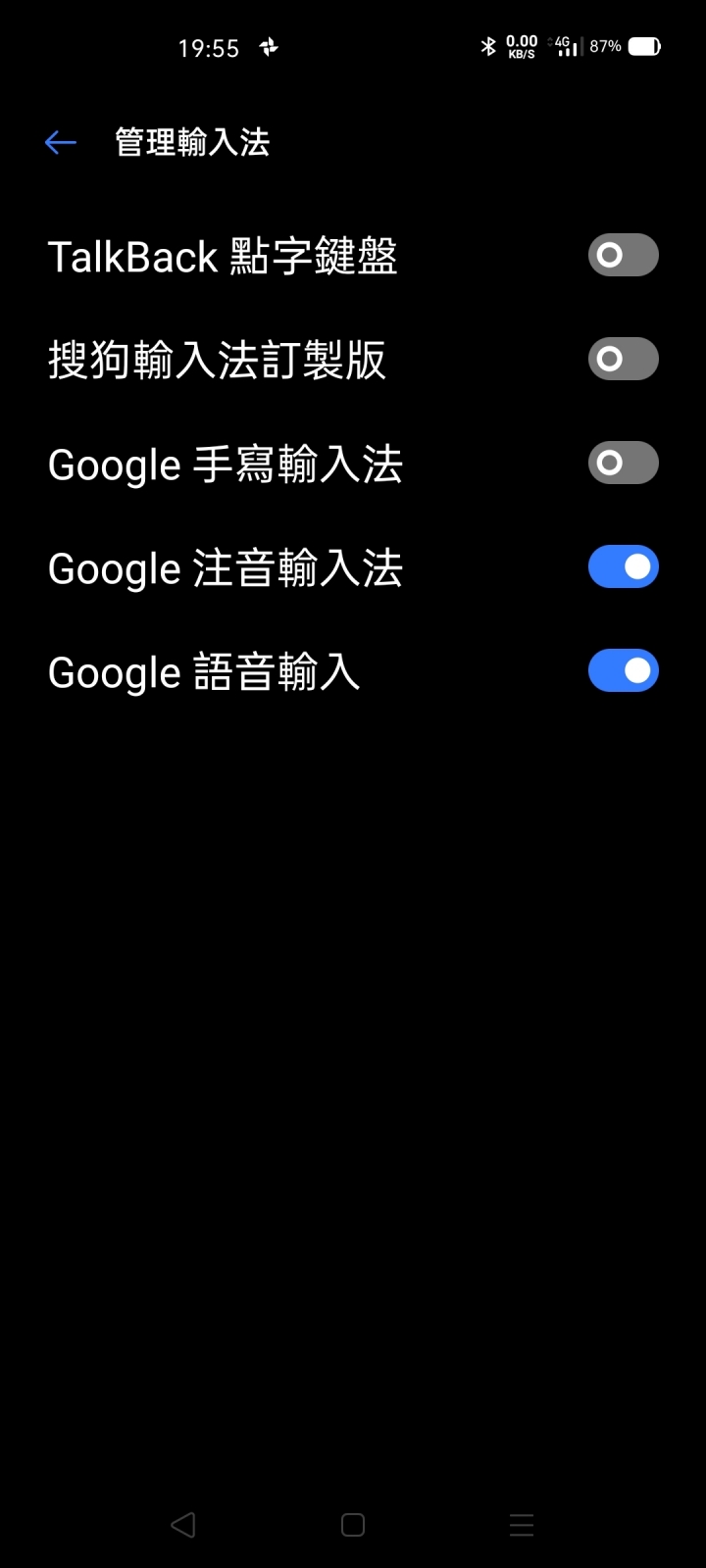Turn on 搜狗輸入法訂製版

623,360
